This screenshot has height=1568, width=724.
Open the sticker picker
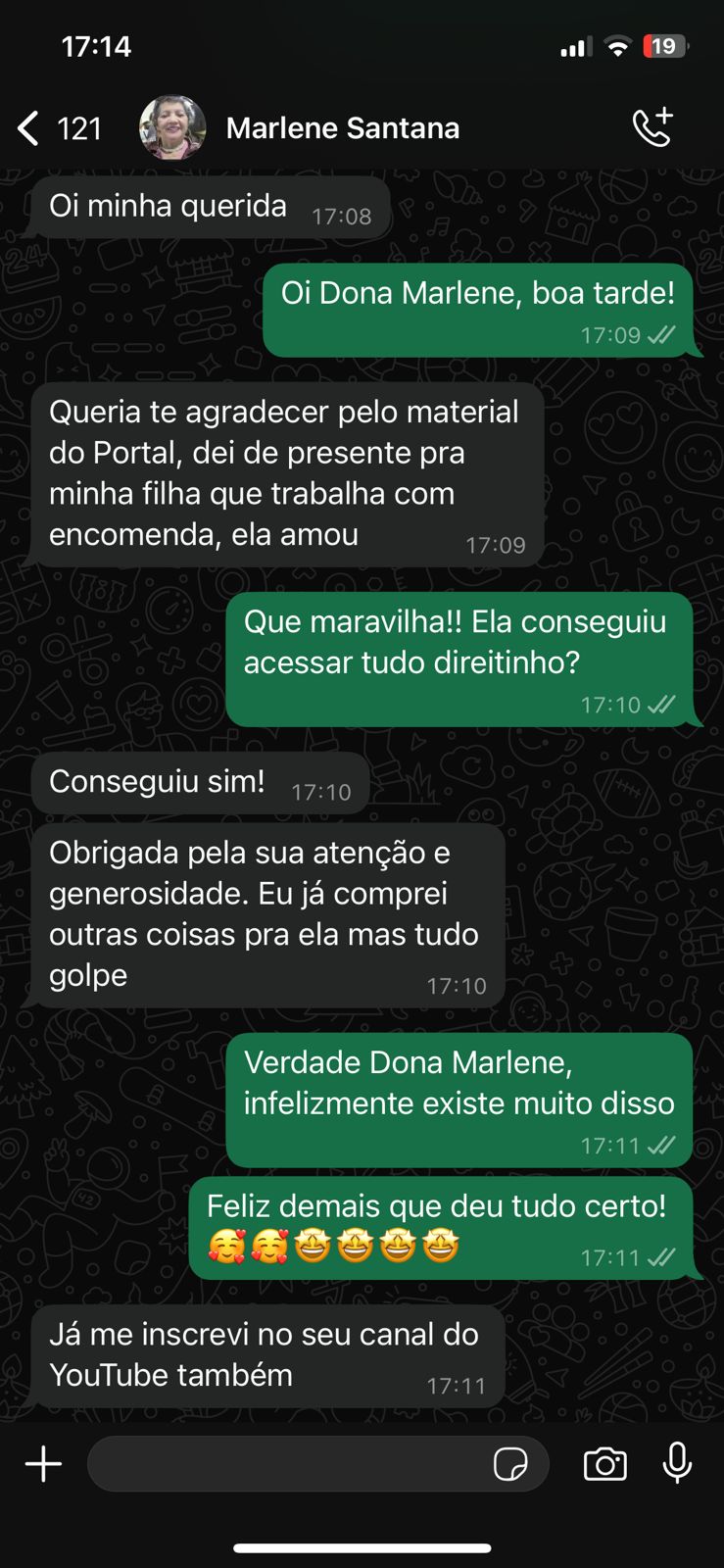tap(510, 1464)
